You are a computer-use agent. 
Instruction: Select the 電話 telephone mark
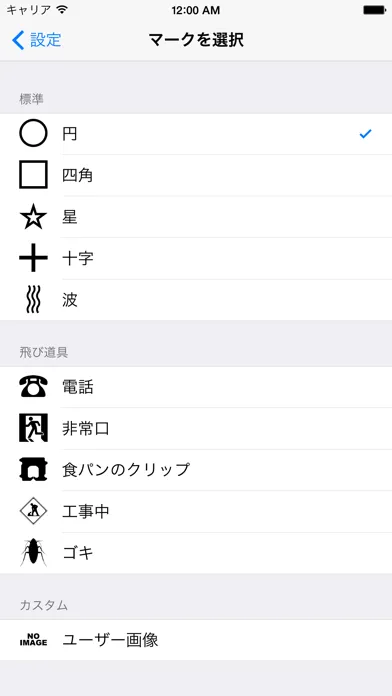click(196, 387)
